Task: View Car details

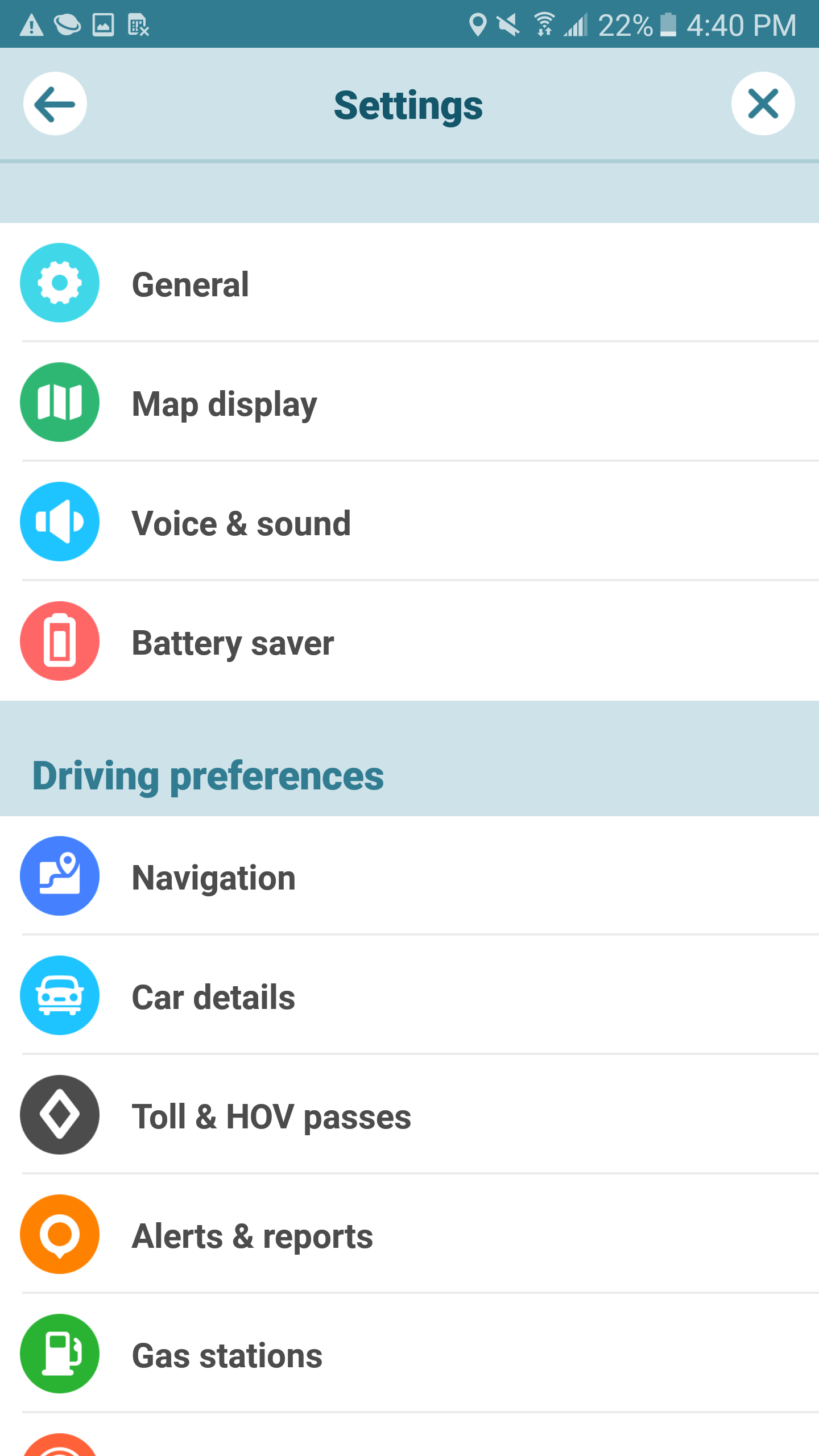Action: pos(213,996)
